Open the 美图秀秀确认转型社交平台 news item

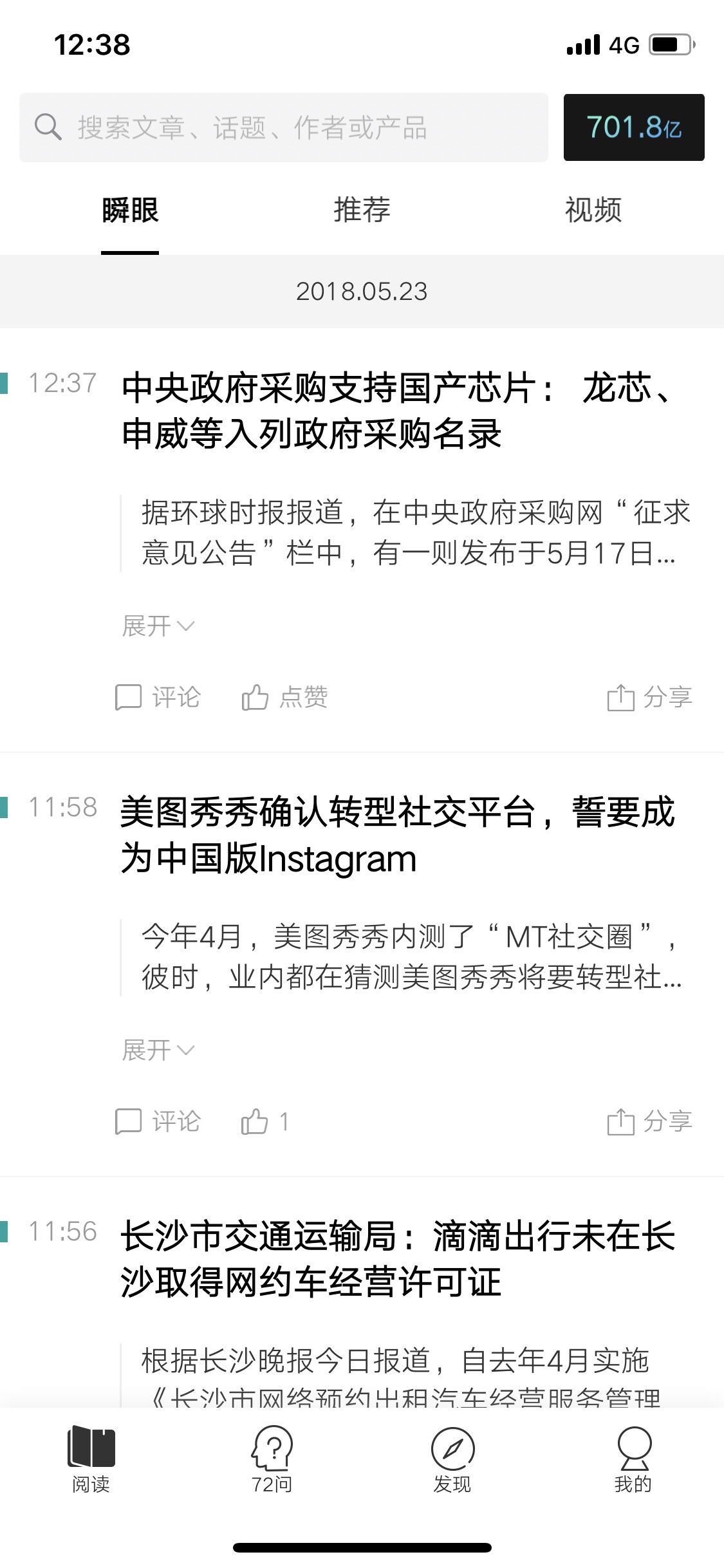pos(398,835)
